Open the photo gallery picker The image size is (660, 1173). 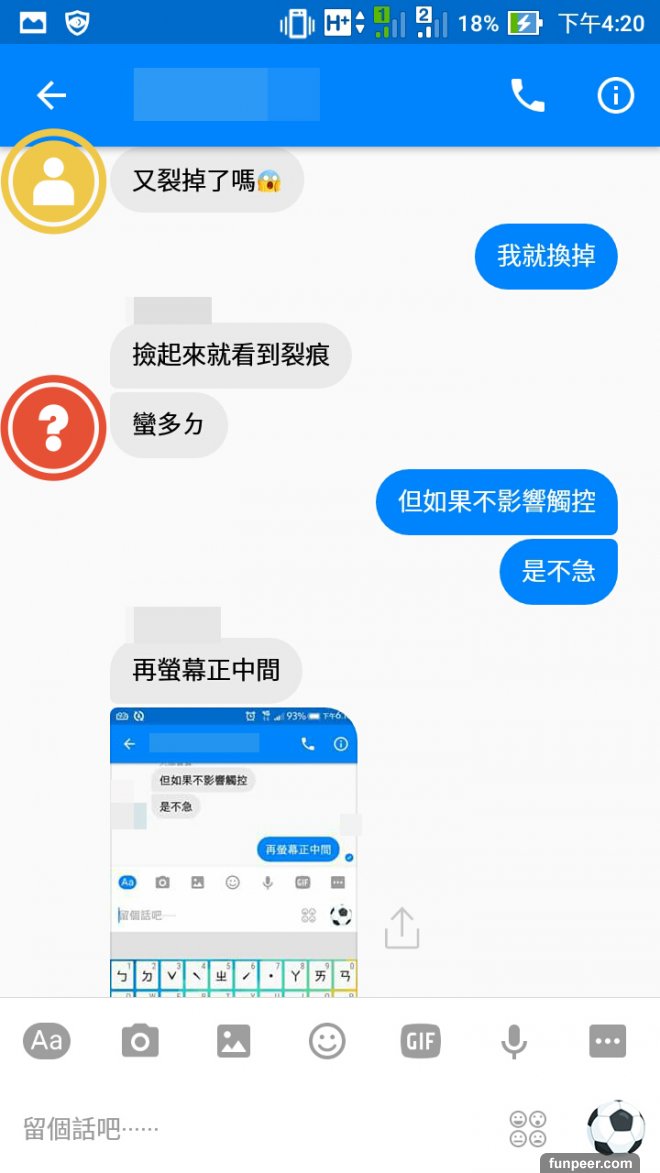(233, 1041)
